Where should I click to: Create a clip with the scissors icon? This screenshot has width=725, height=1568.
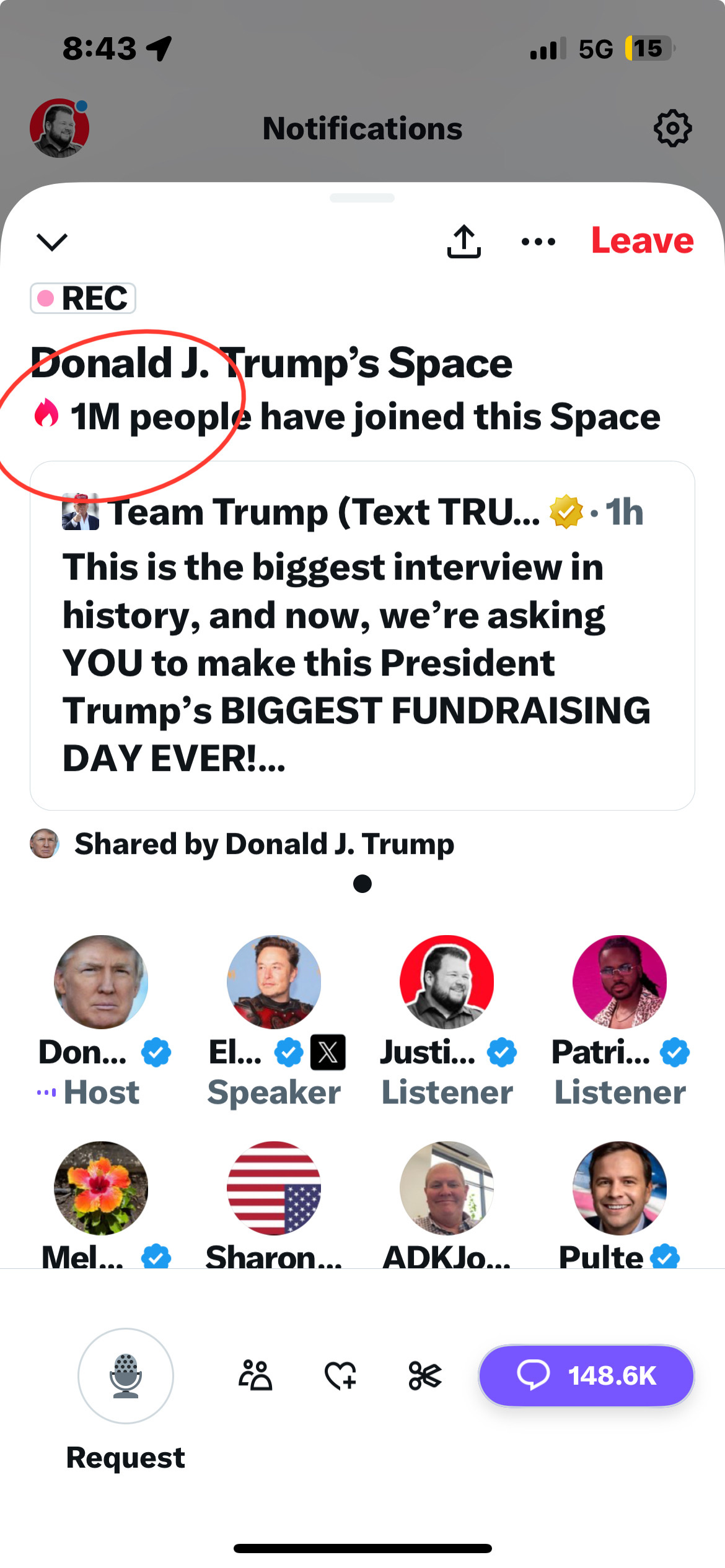coord(425,1376)
